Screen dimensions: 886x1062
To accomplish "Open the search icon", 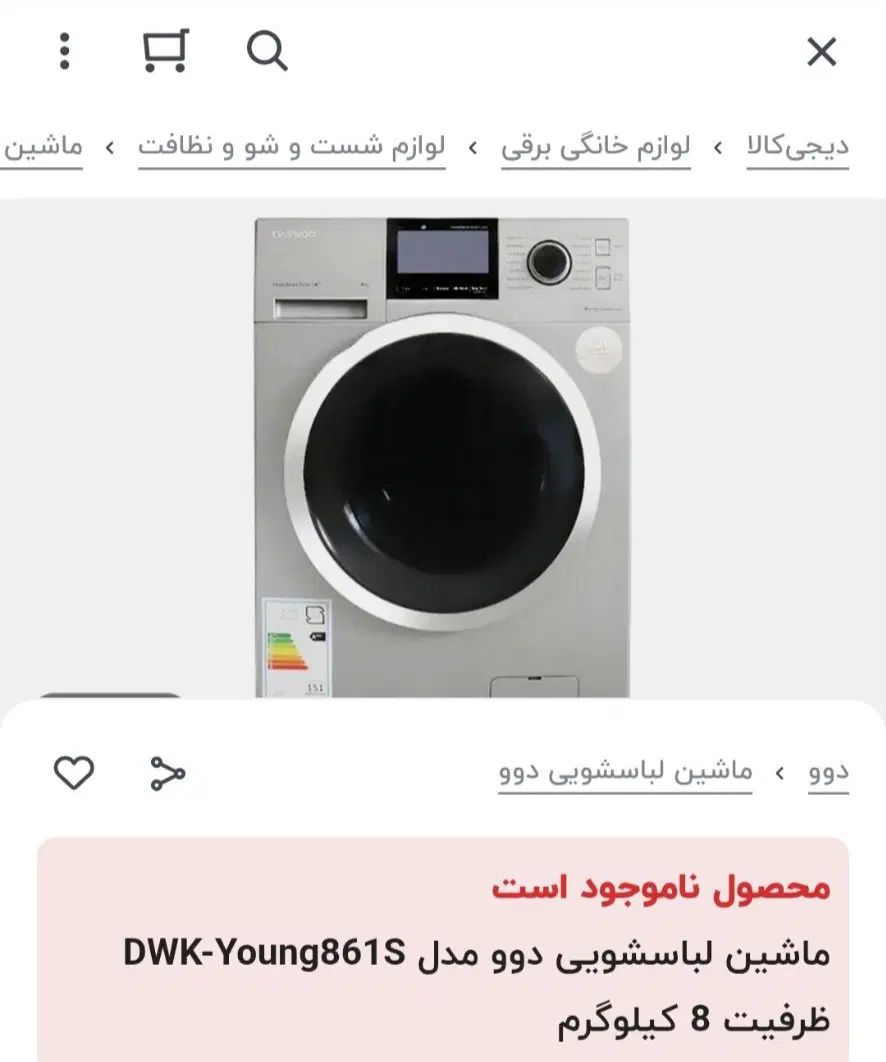I will pos(267,51).
